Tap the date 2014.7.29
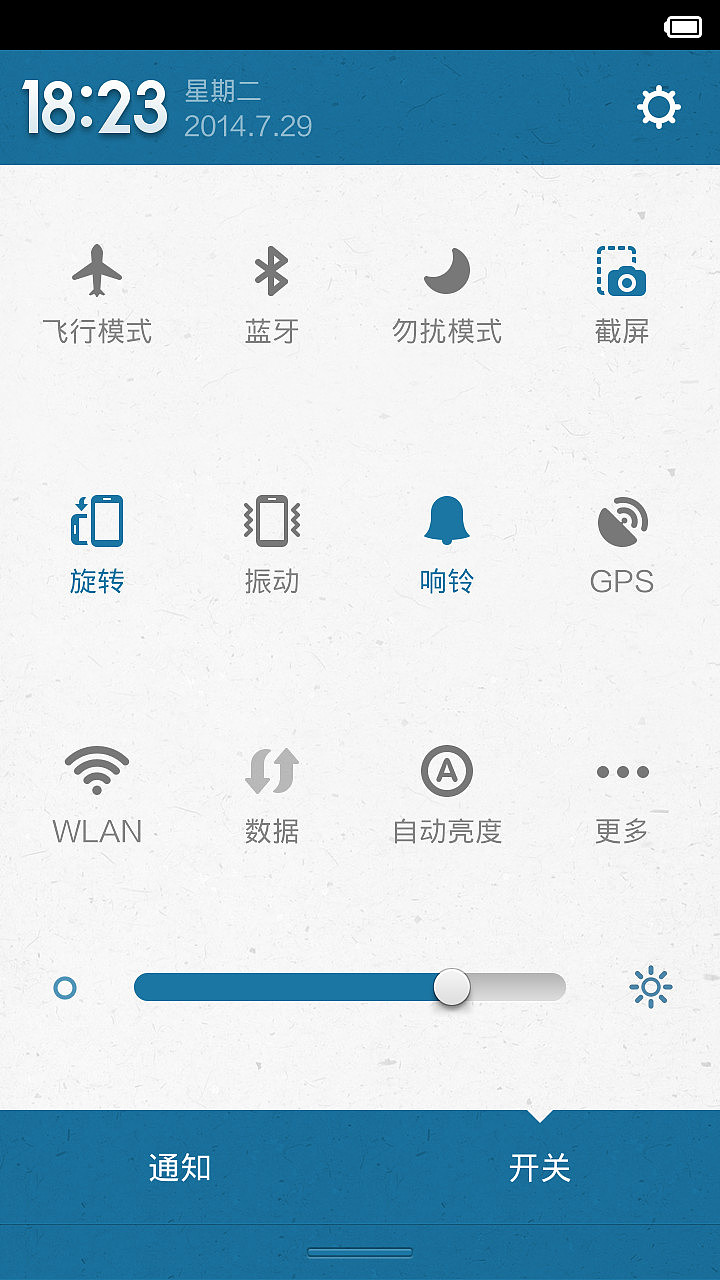 point(240,128)
